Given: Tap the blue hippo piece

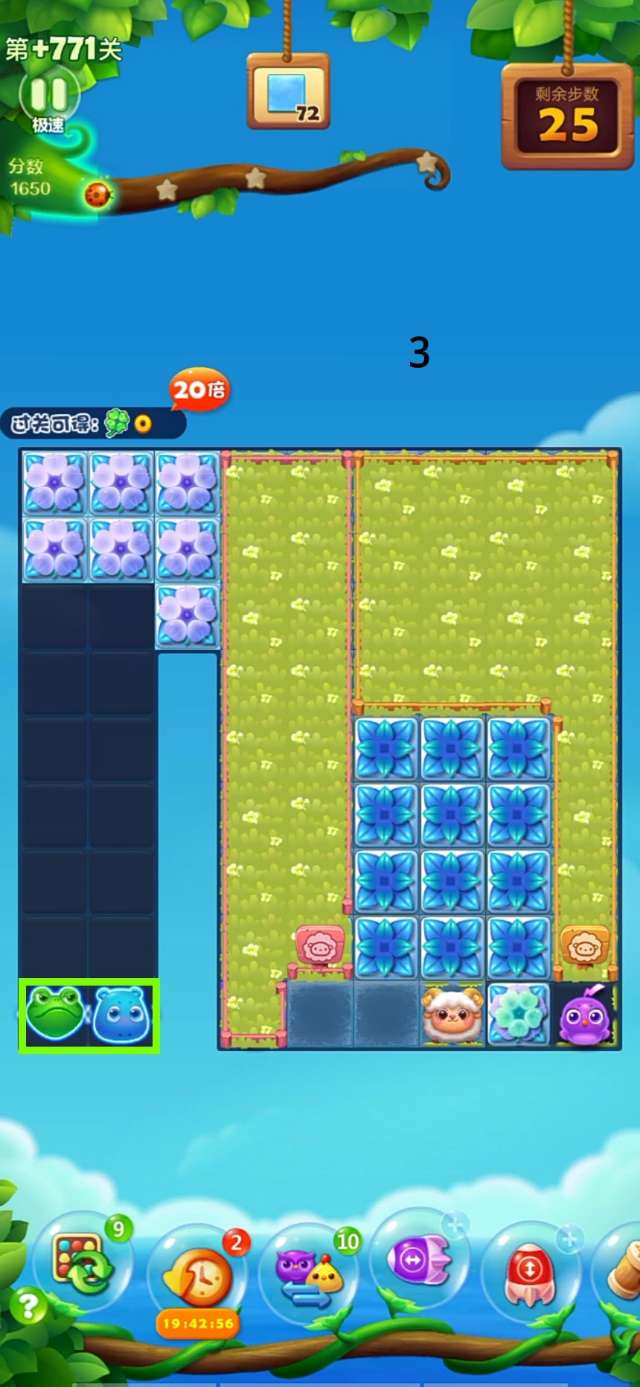Looking at the screenshot, I should 122,1014.
